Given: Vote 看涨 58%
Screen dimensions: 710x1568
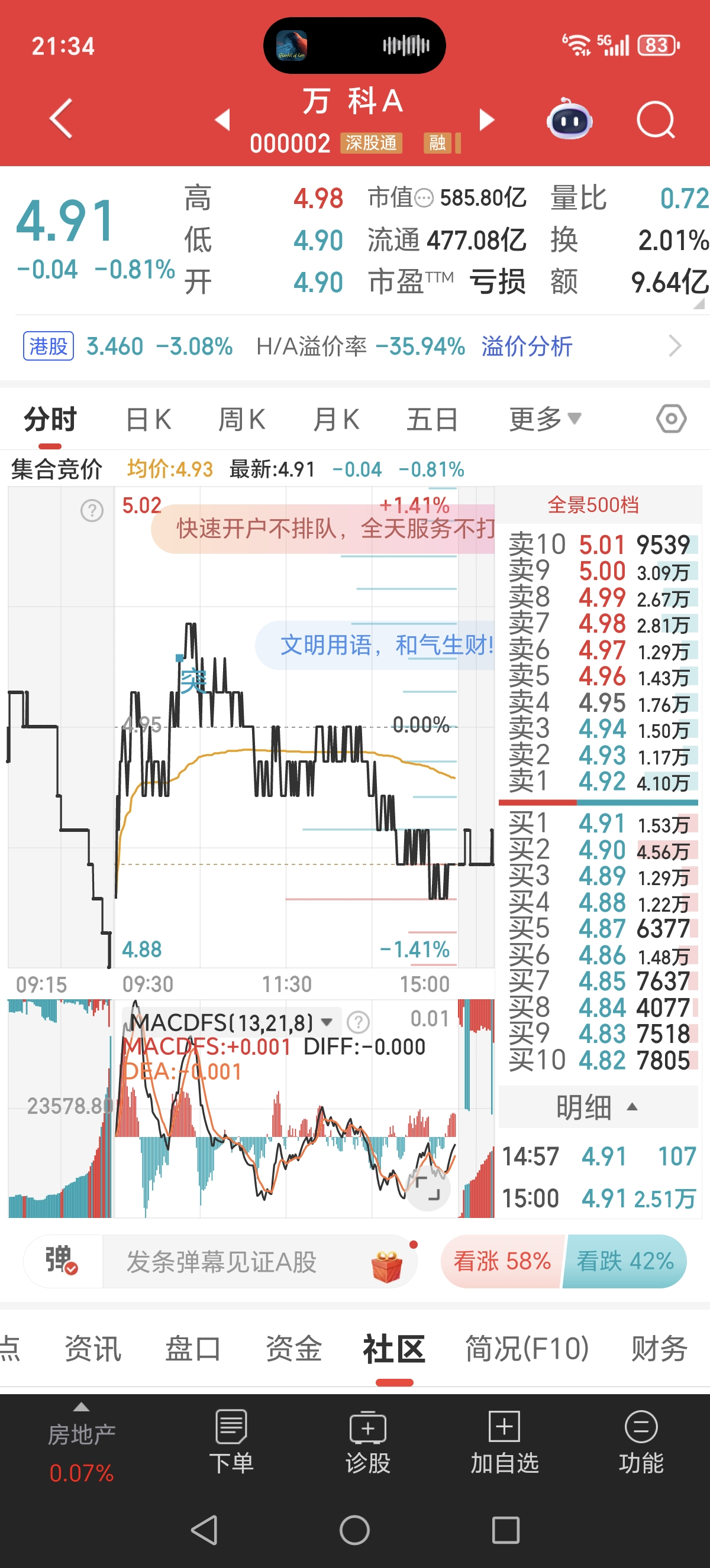Looking at the screenshot, I should (502, 1261).
